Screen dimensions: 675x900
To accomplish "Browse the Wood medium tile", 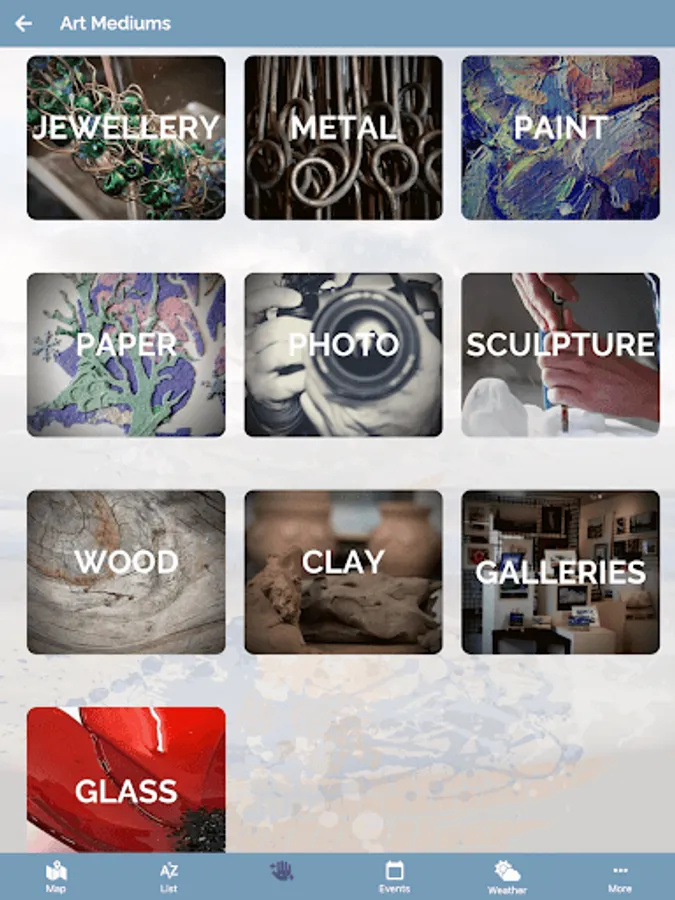I will tap(126, 572).
